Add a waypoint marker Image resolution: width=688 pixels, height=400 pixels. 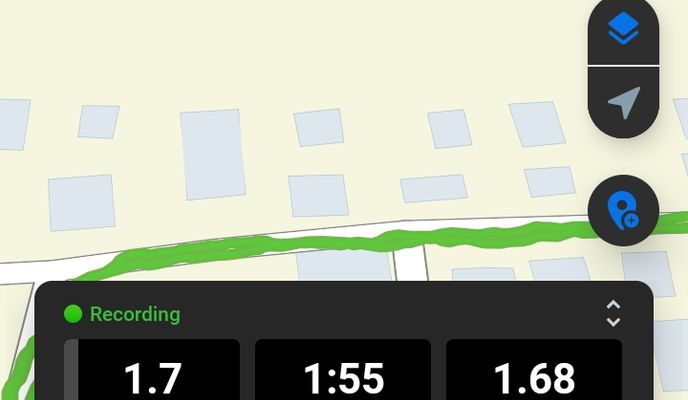[x=623, y=211]
